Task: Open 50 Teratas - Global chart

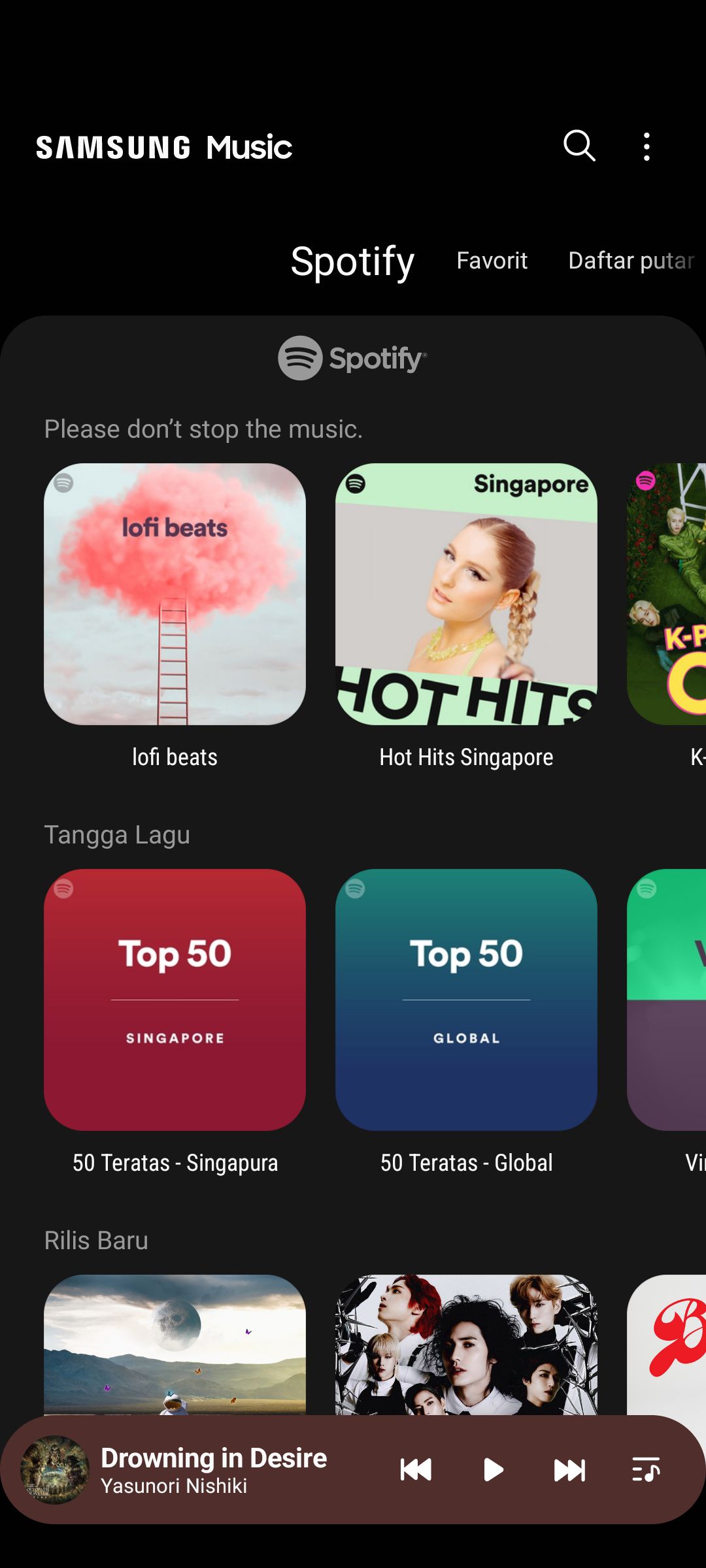Action: (466, 1000)
